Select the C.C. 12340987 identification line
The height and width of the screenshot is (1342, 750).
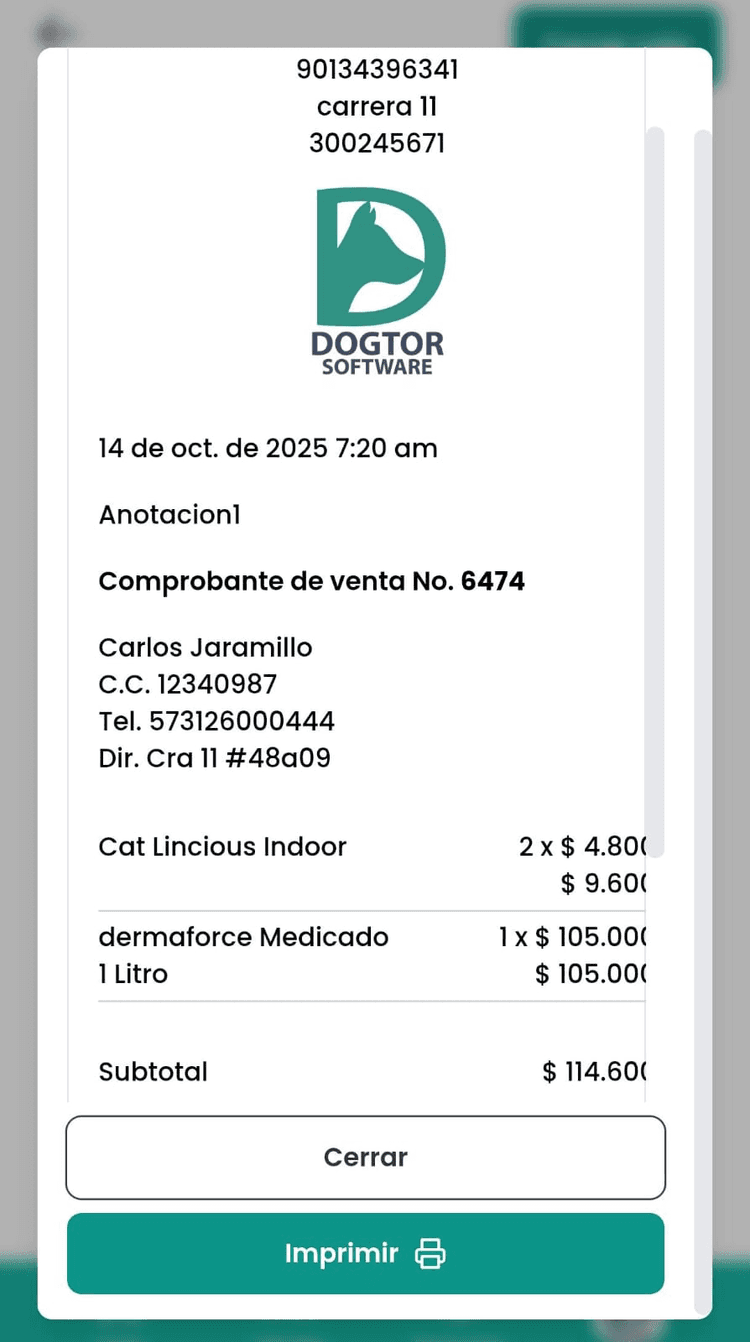(x=188, y=684)
